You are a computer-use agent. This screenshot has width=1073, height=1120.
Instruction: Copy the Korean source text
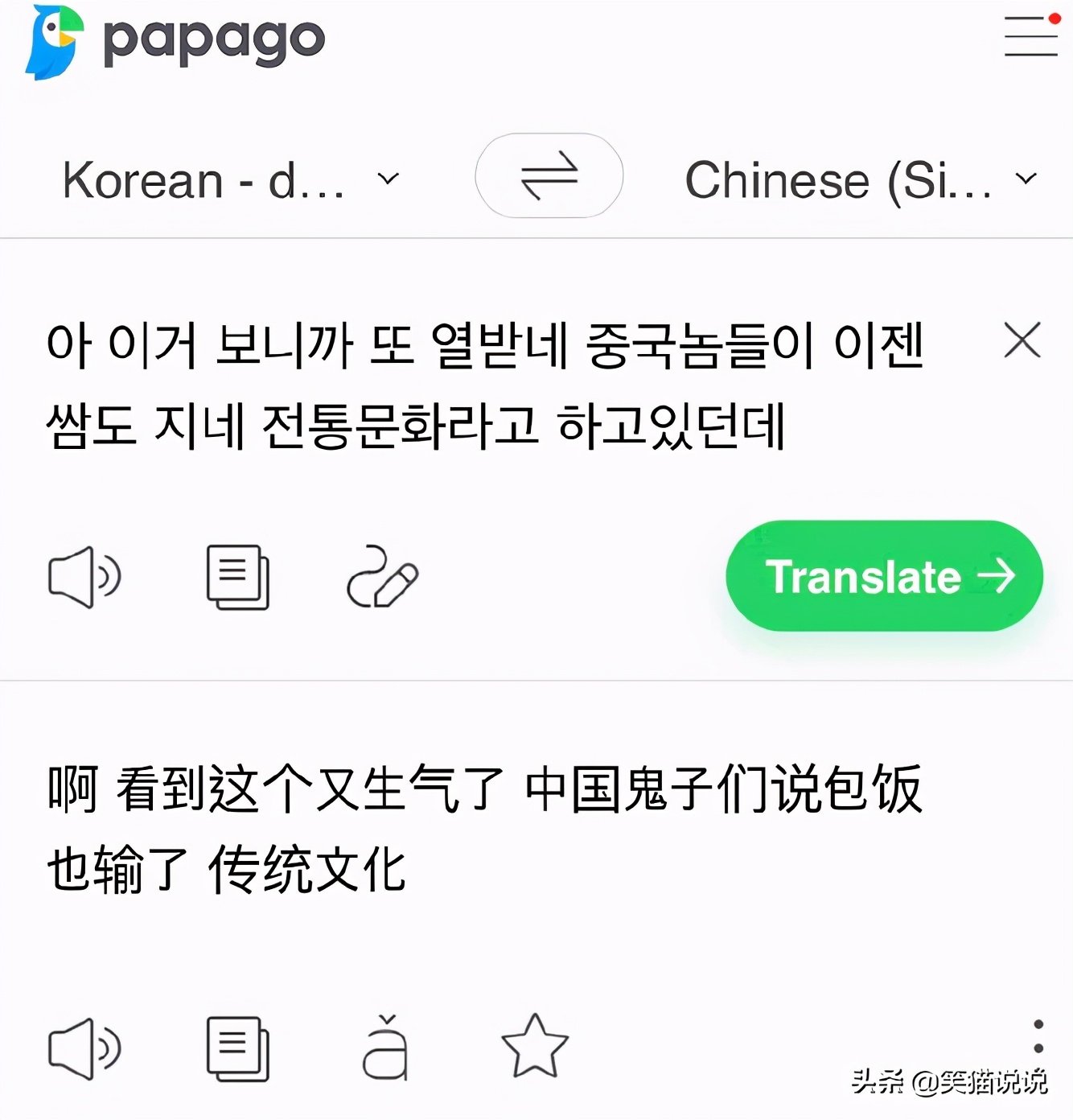click(x=239, y=576)
